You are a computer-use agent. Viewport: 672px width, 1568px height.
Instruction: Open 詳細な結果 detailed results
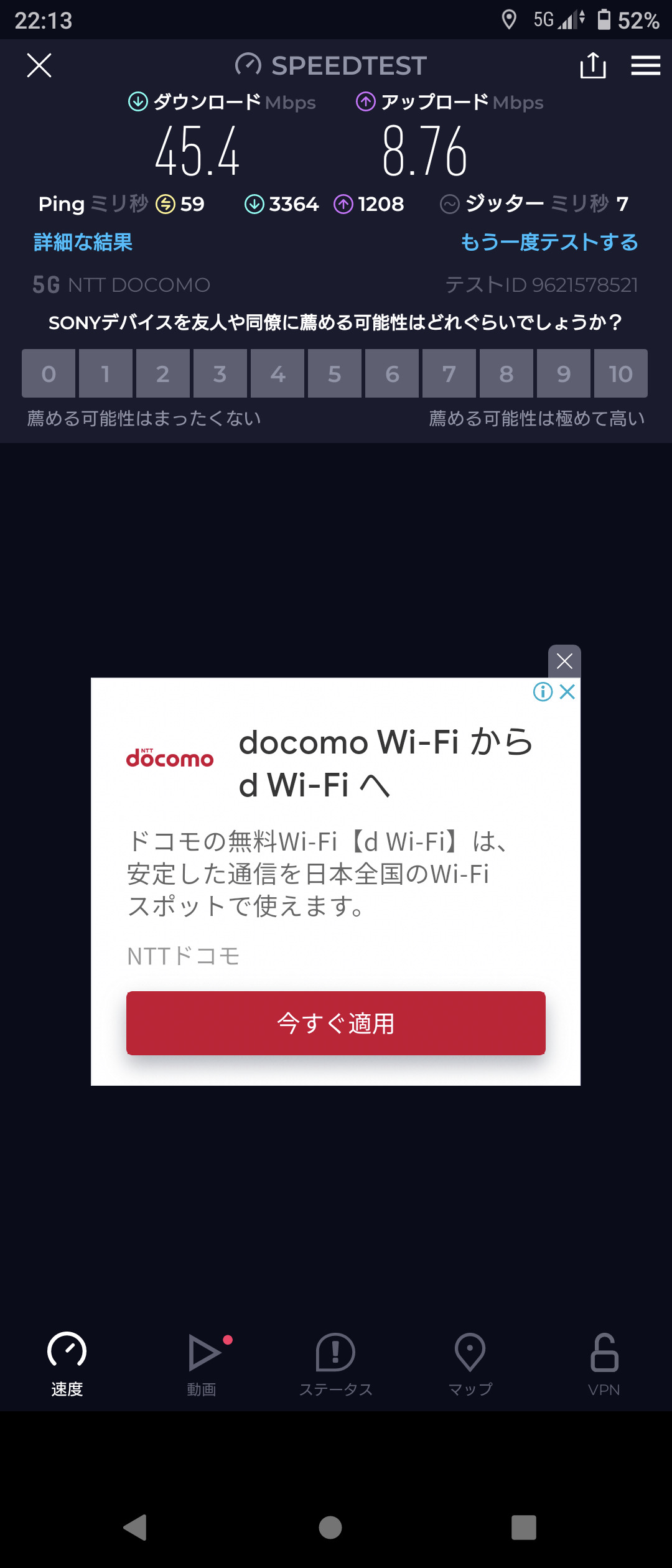(83, 242)
